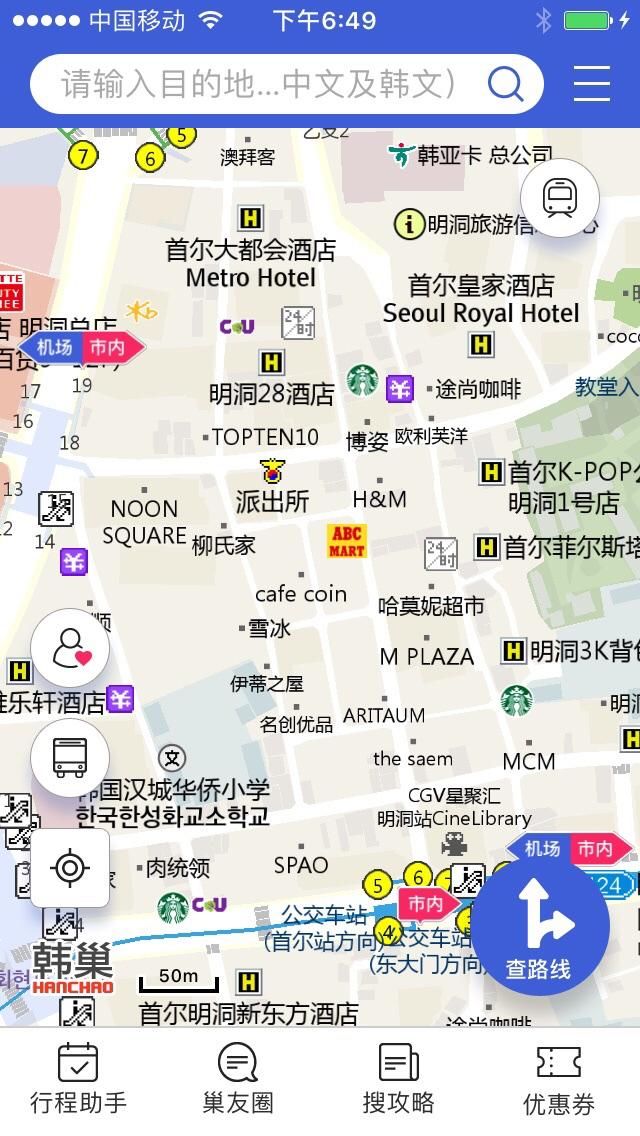Open the favorites profile-heart button
This screenshot has width=640, height=1136.
coord(70,648)
